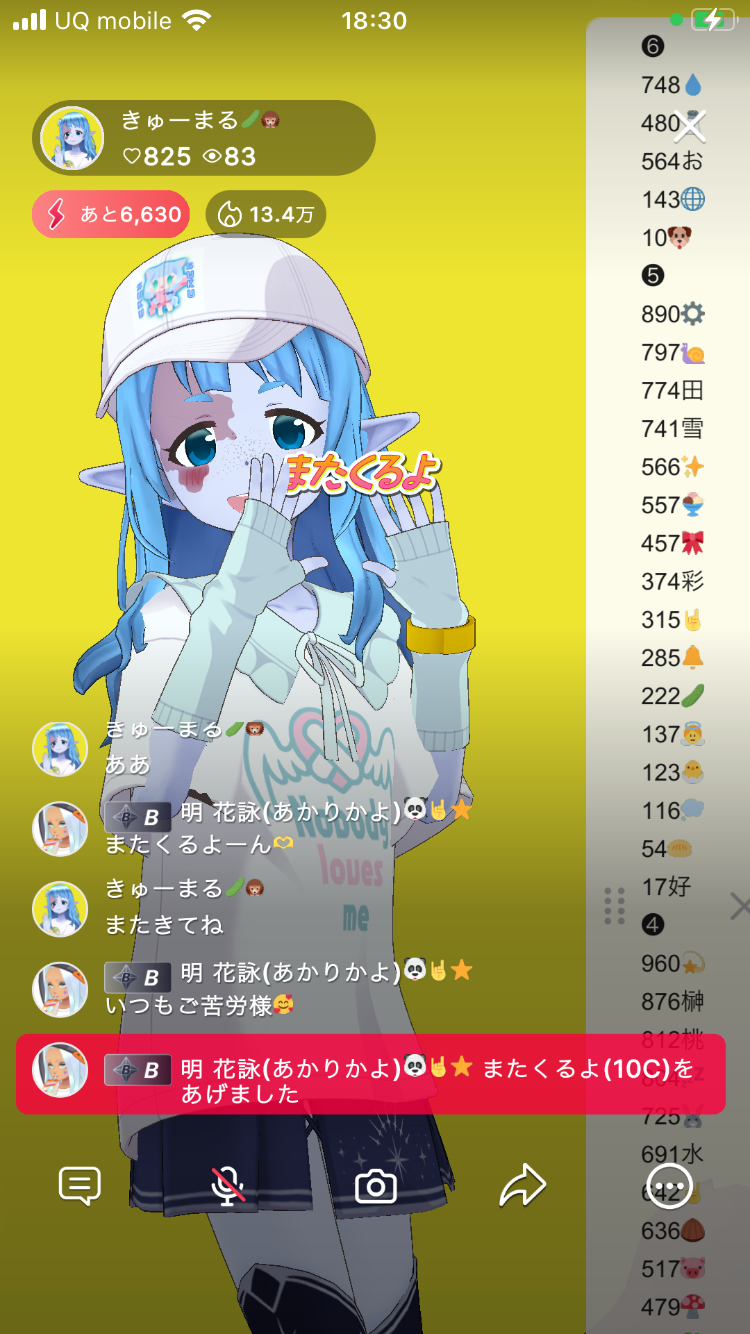Image resolution: width=750 pixels, height=1334 pixels.
Task: Take a screenshot with the camera icon
Action: click(x=376, y=1187)
